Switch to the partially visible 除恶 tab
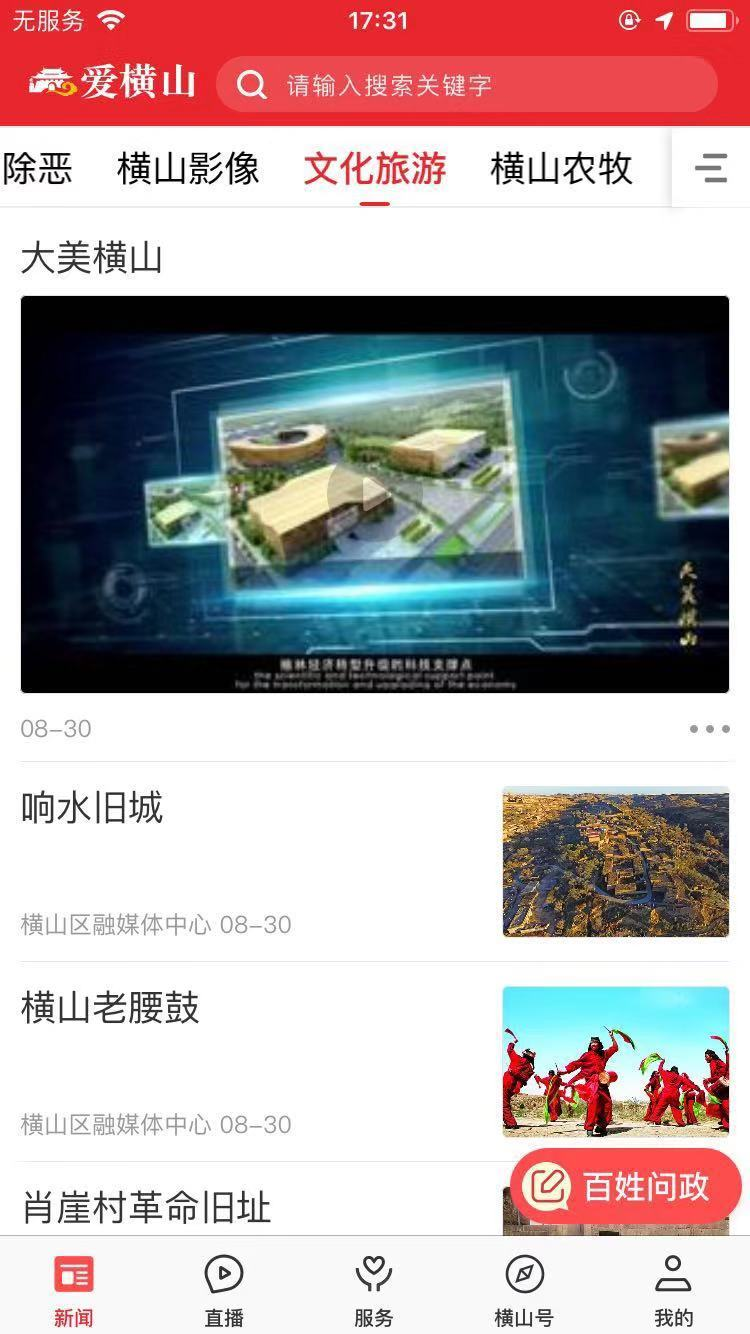The height and width of the screenshot is (1334, 750). click(38, 168)
